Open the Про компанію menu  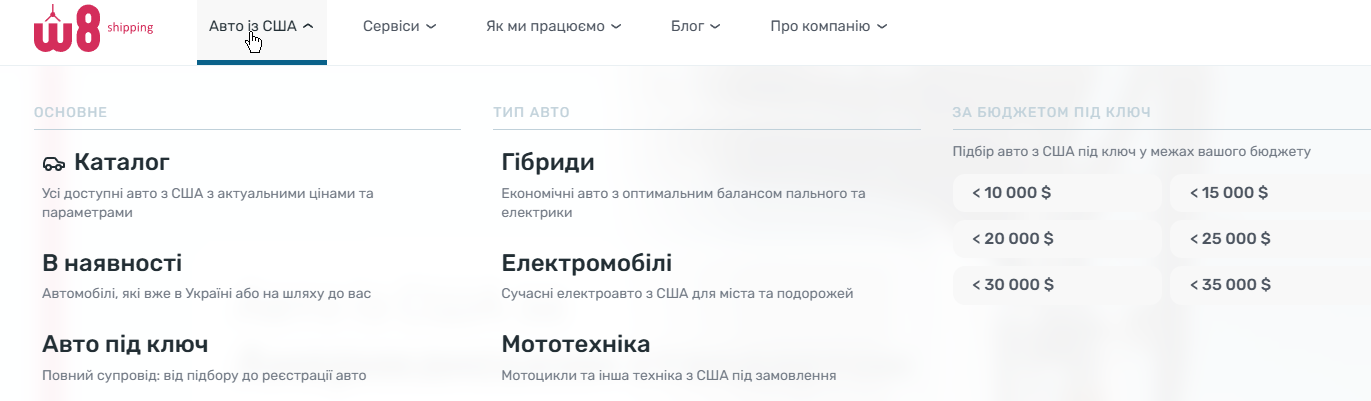click(828, 27)
